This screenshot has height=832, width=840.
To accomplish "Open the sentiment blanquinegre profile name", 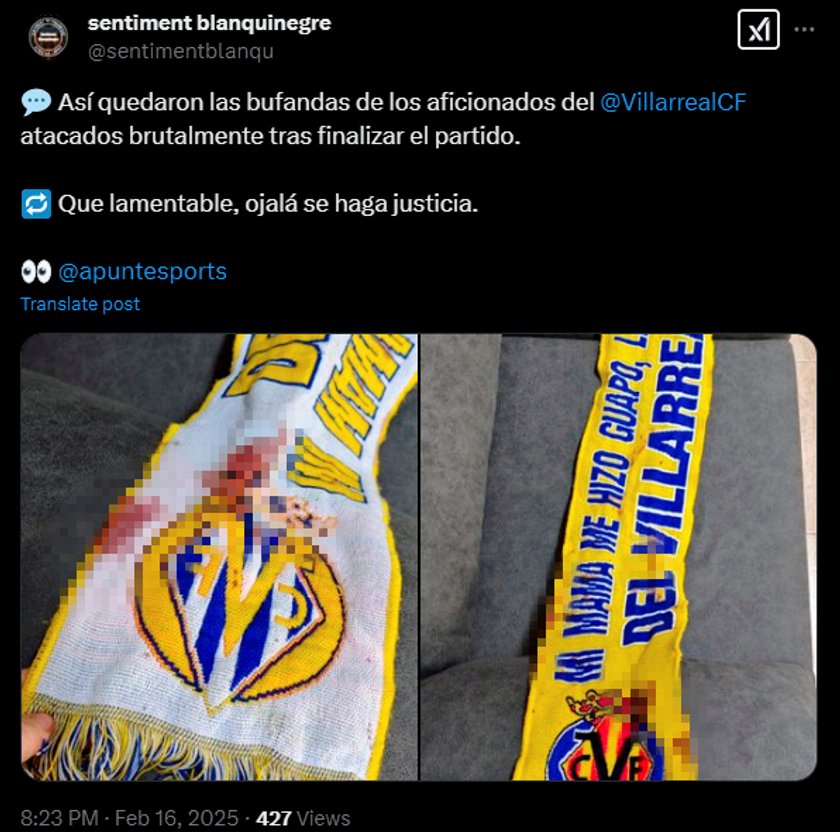I will (209, 22).
